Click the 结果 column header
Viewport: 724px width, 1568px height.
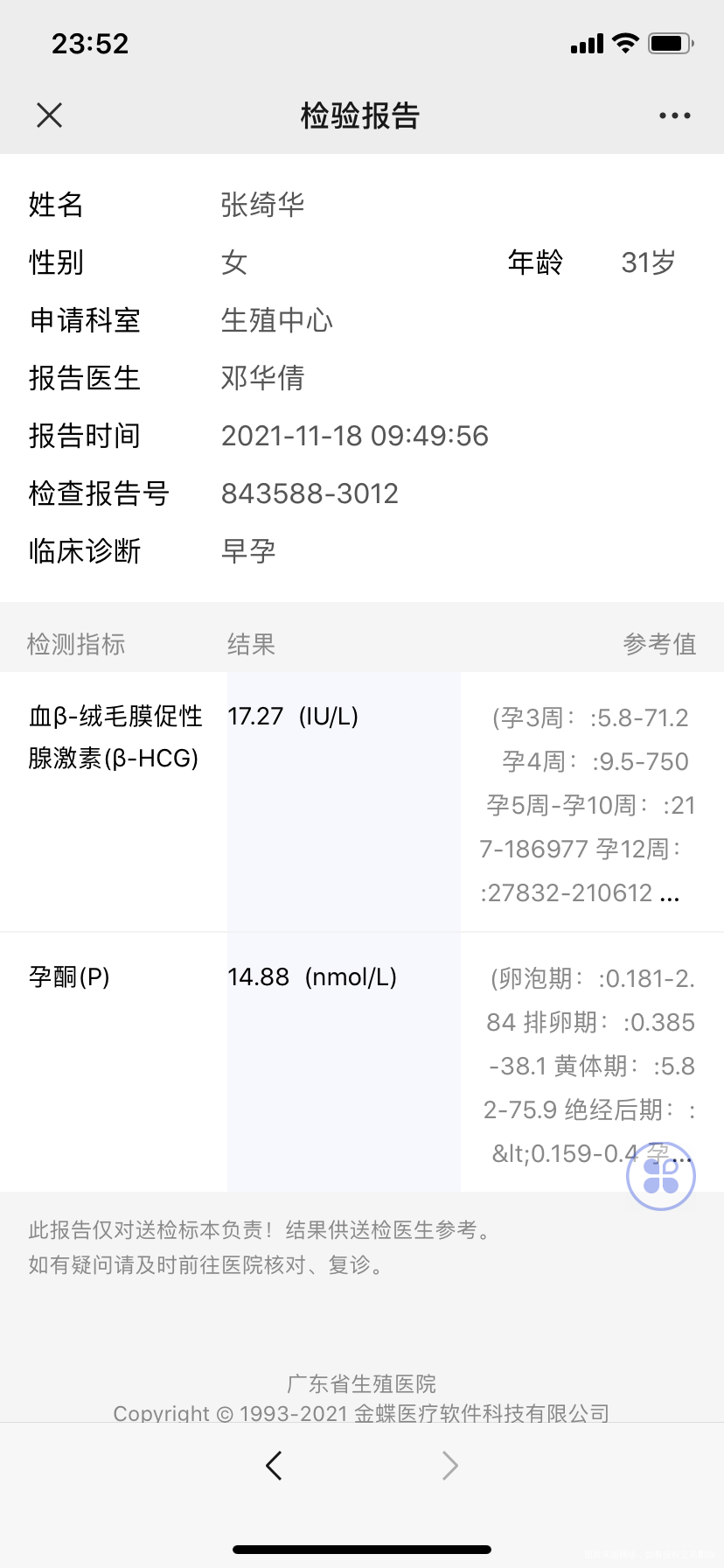251,644
